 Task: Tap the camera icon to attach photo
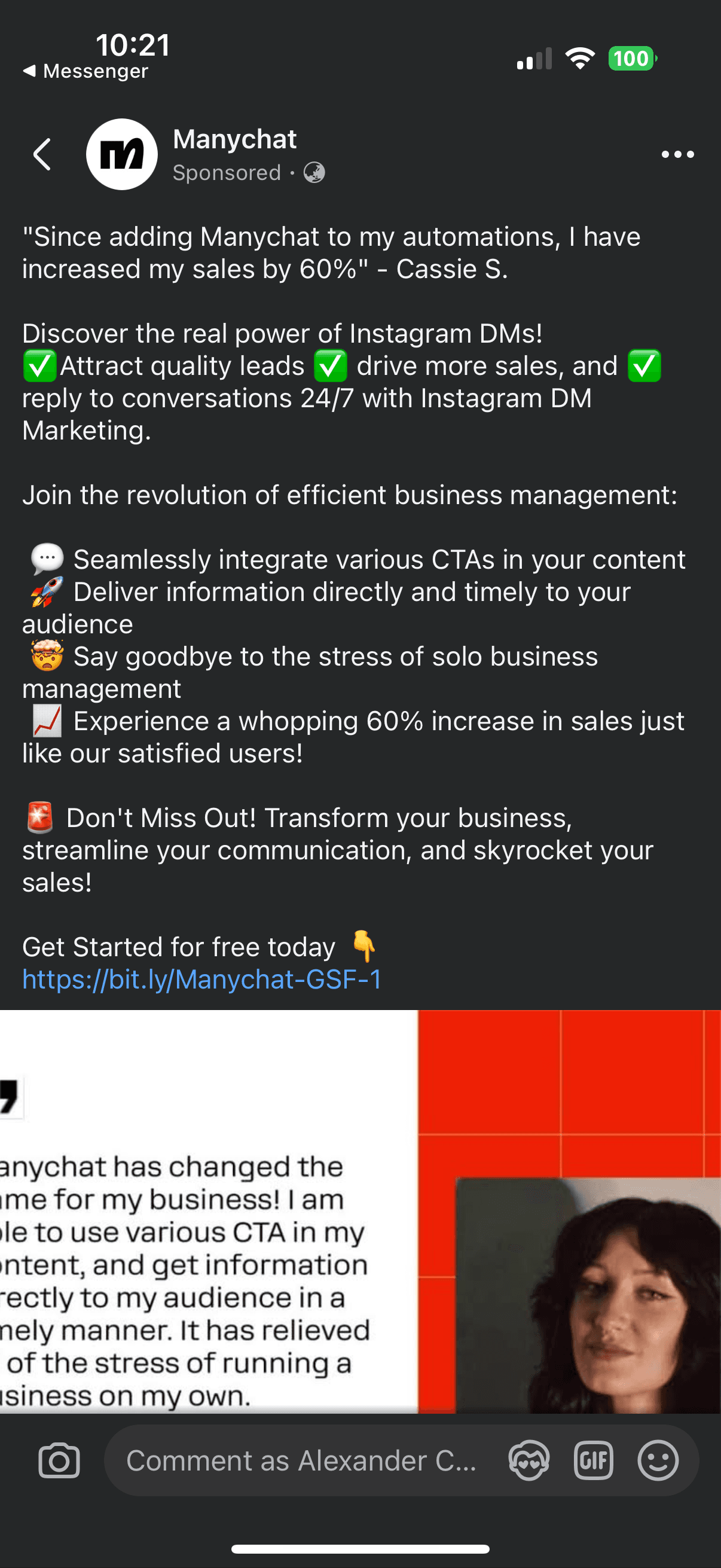tap(59, 1460)
